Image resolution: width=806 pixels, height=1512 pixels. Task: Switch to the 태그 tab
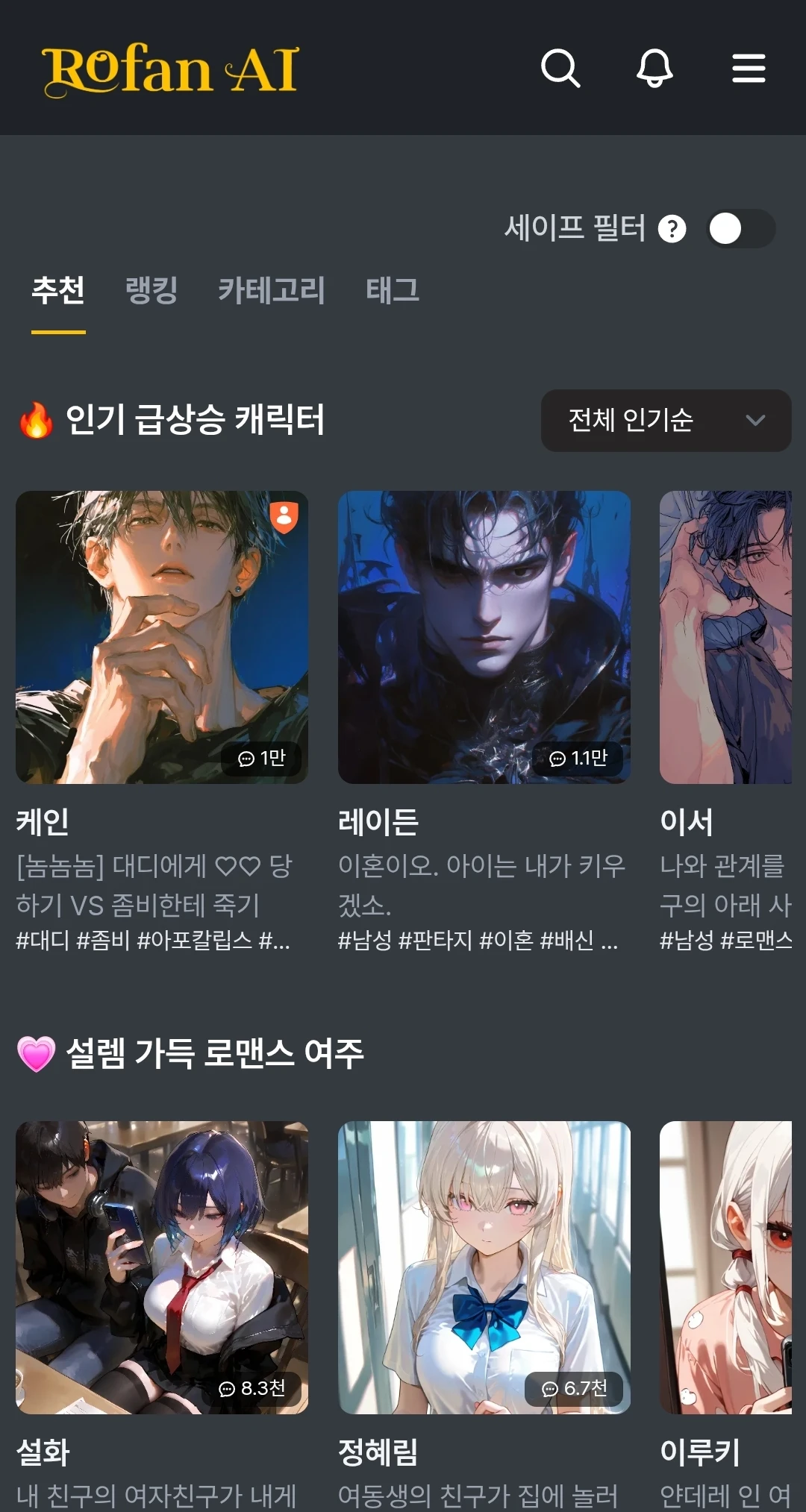(392, 290)
